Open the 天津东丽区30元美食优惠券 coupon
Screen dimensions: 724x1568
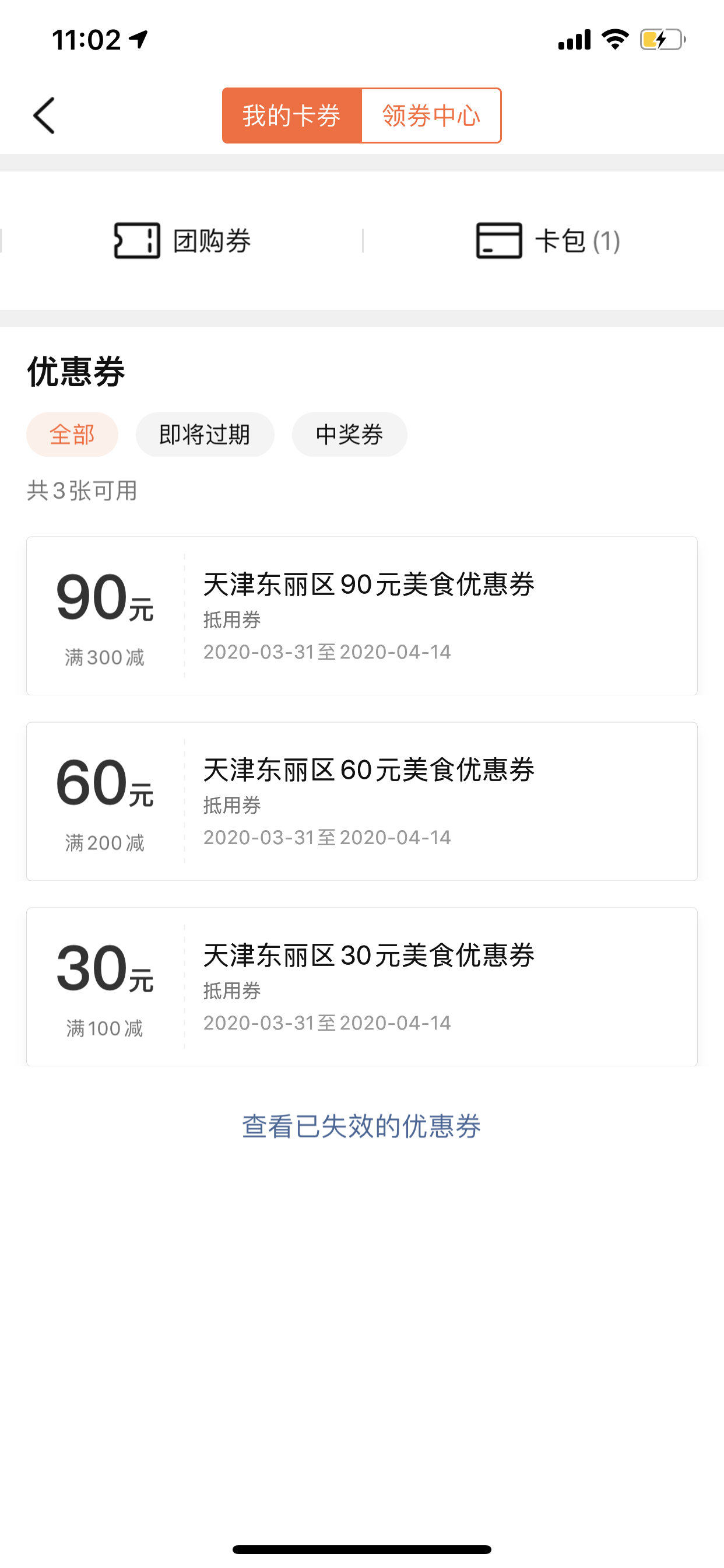click(x=361, y=986)
